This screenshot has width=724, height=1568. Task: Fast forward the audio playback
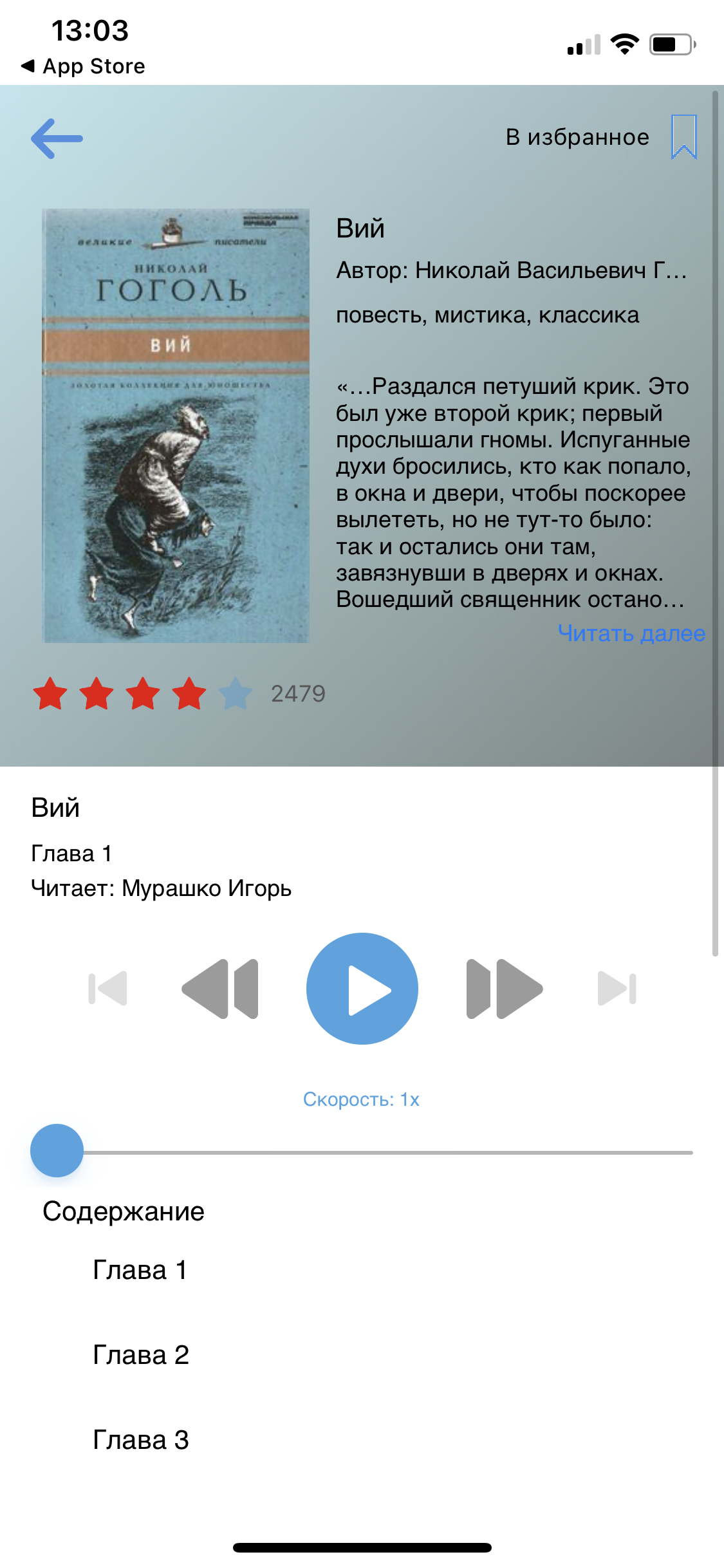pyautogui.click(x=504, y=988)
